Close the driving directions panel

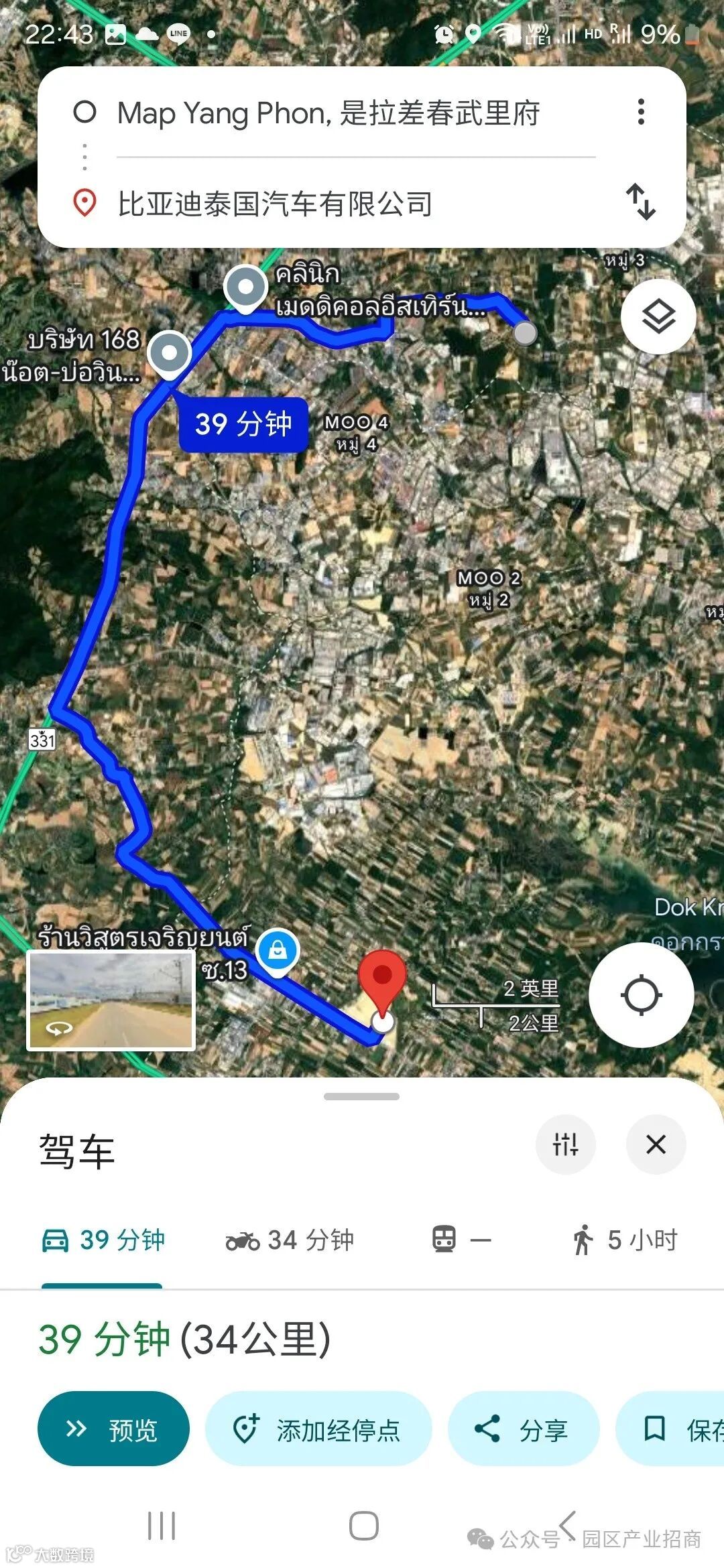click(656, 1145)
